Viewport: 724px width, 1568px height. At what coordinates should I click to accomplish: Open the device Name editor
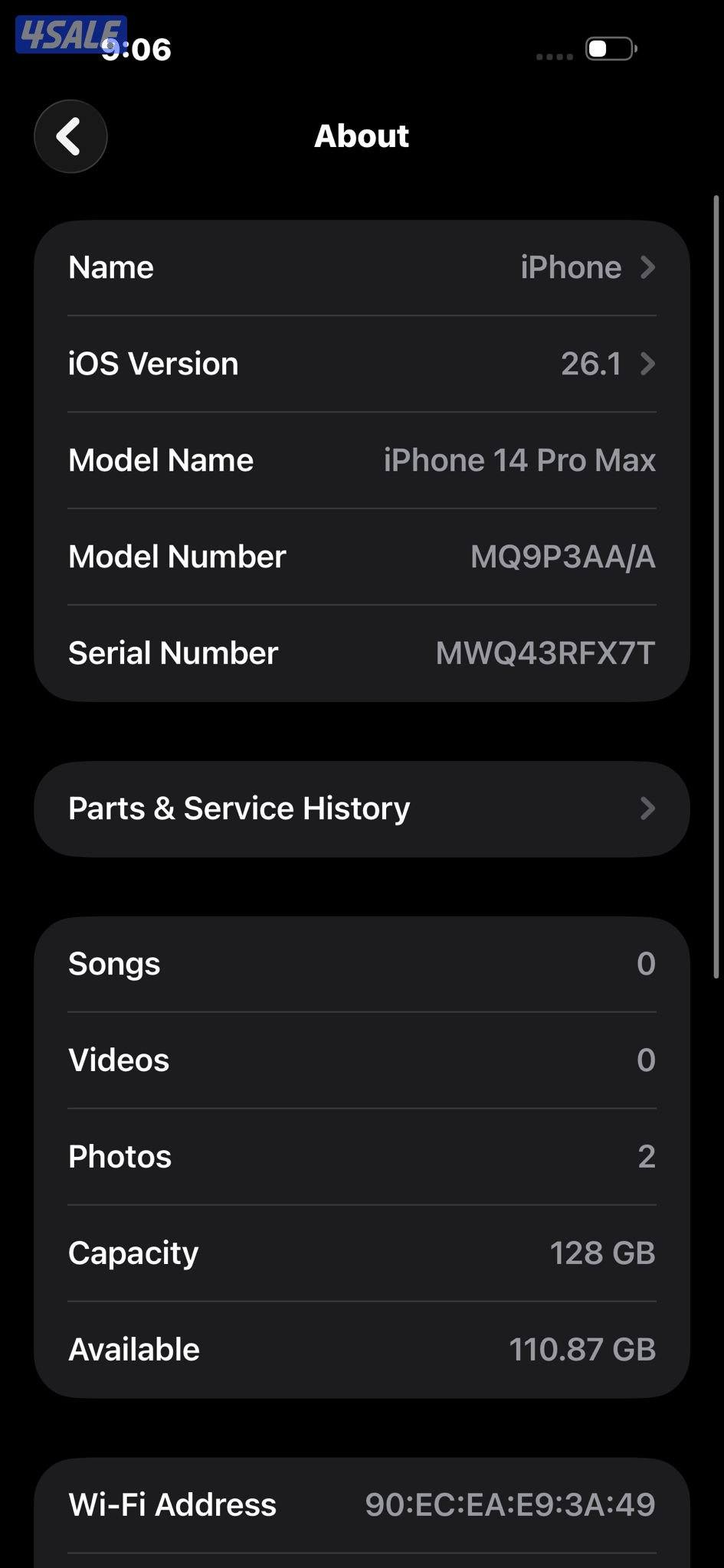click(362, 267)
